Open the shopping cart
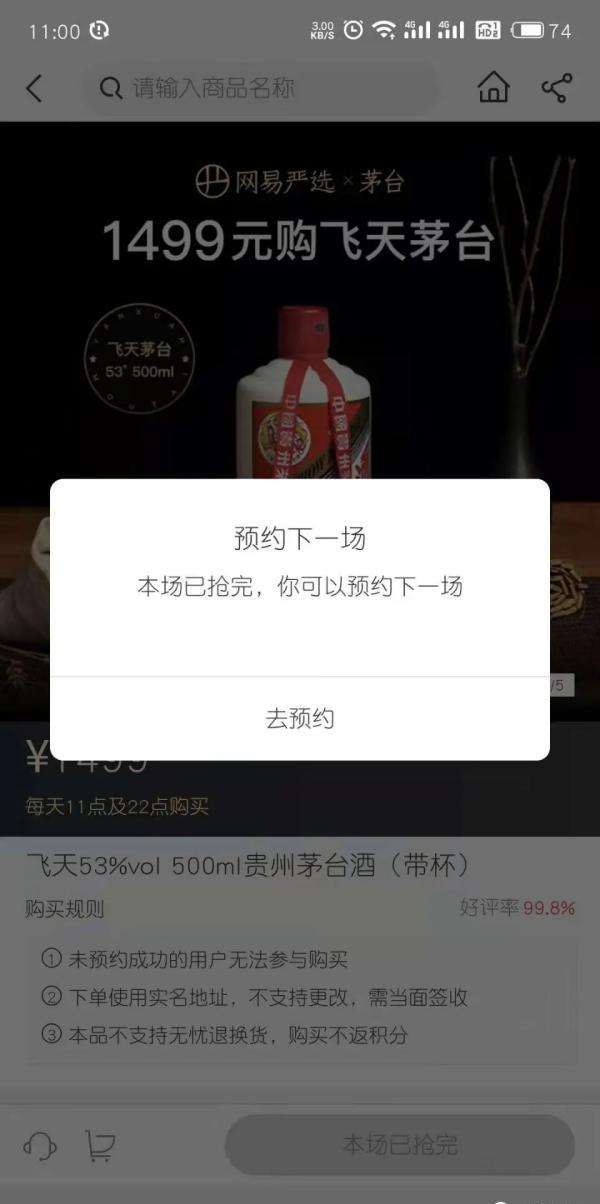Viewport: 600px width, 1204px height. [x=100, y=1146]
